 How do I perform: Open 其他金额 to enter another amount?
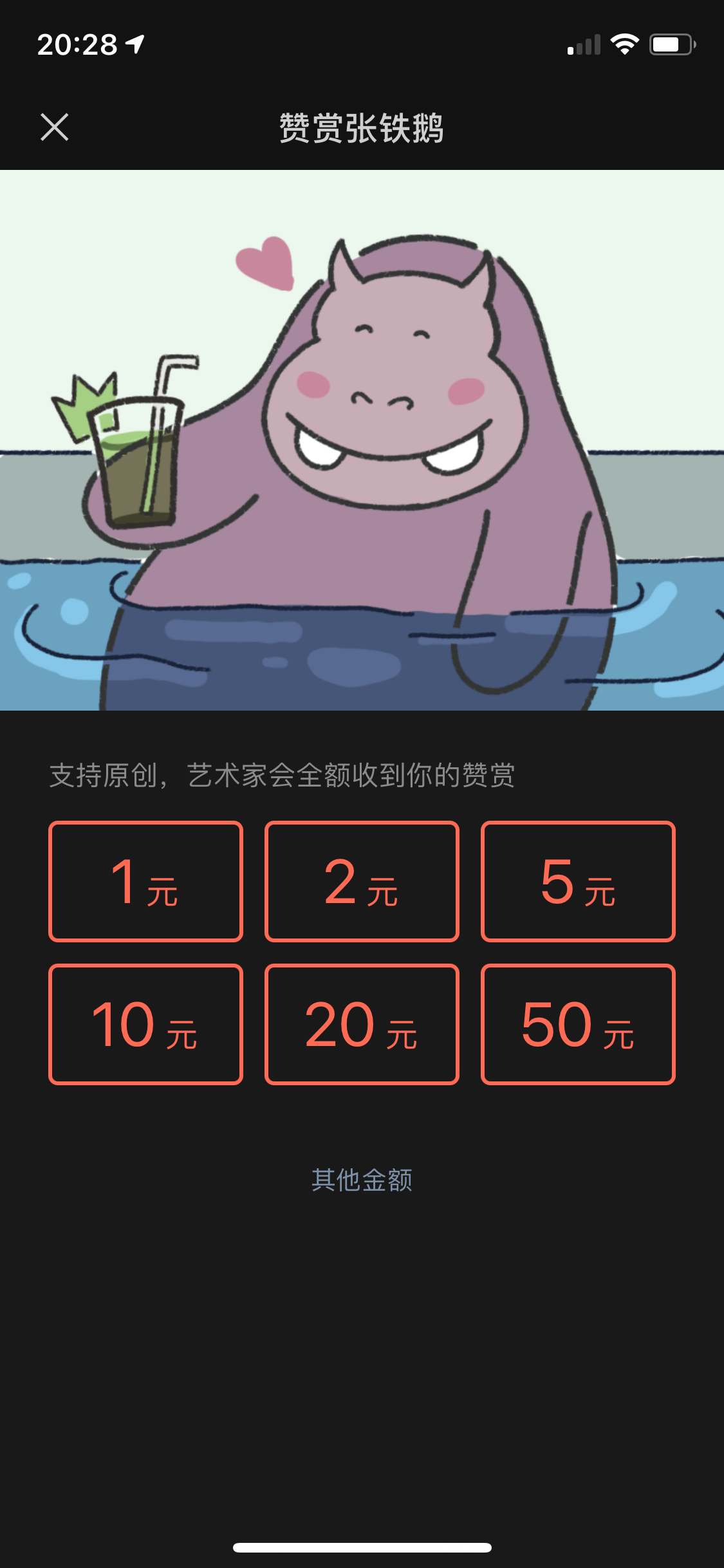tap(362, 1180)
